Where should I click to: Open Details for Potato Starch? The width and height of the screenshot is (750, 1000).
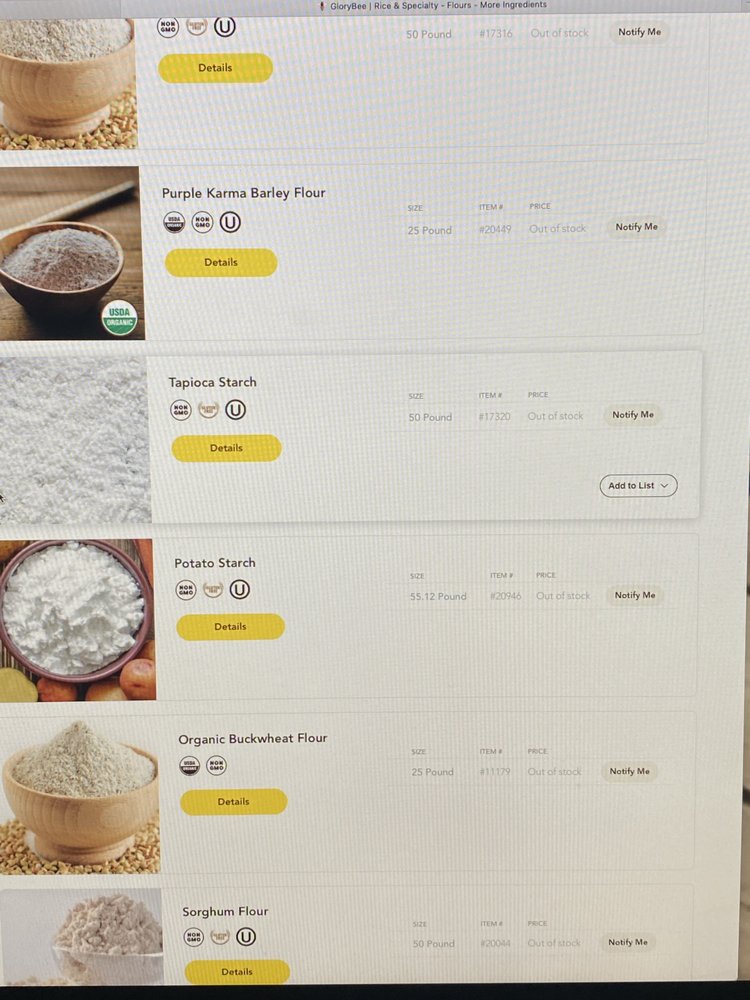point(230,627)
